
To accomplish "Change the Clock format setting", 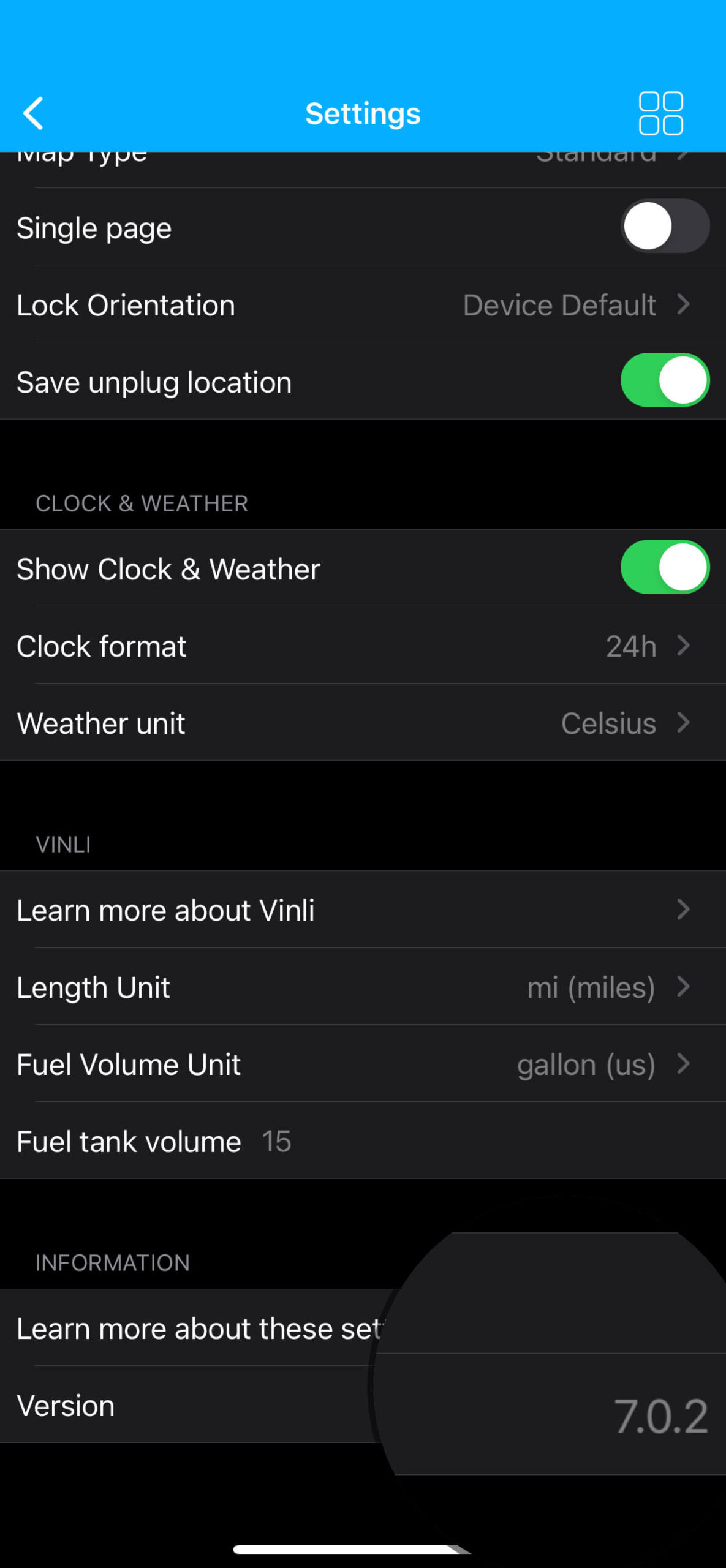I will pos(363,646).
